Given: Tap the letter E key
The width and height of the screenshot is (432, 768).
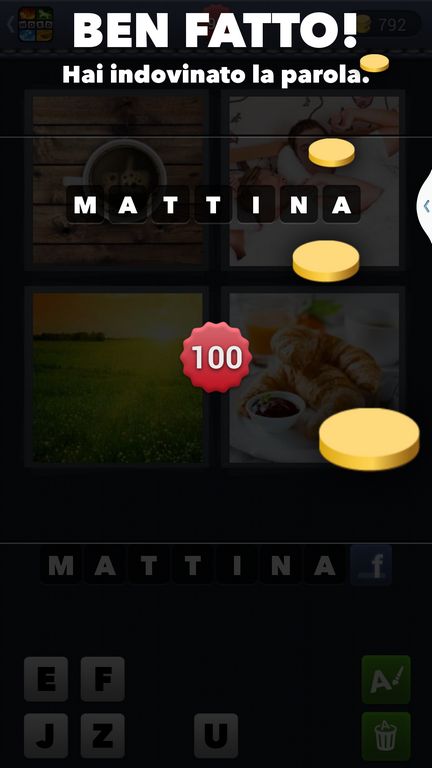Looking at the screenshot, I should tap(46, 679).
